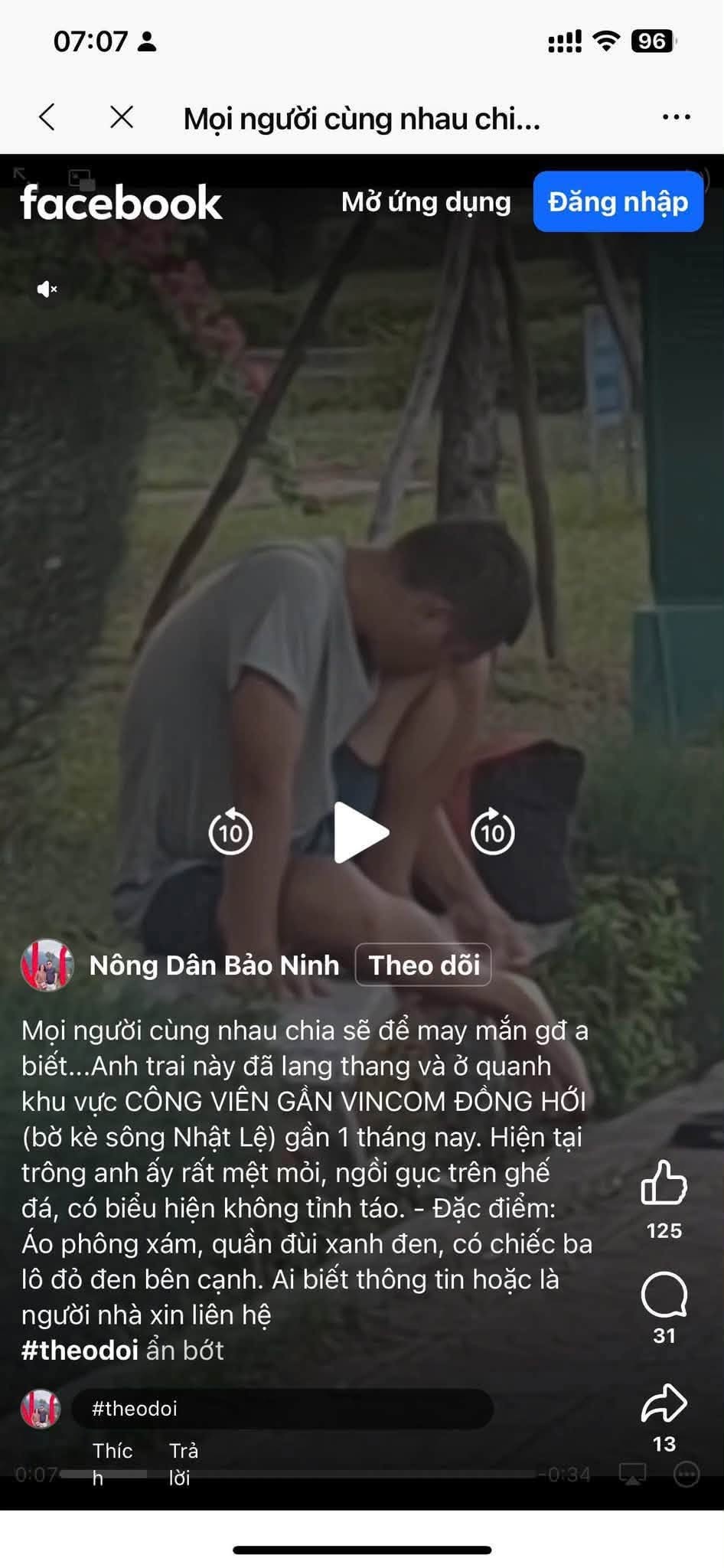
Task: Share this video
Action: point(664,1403)
